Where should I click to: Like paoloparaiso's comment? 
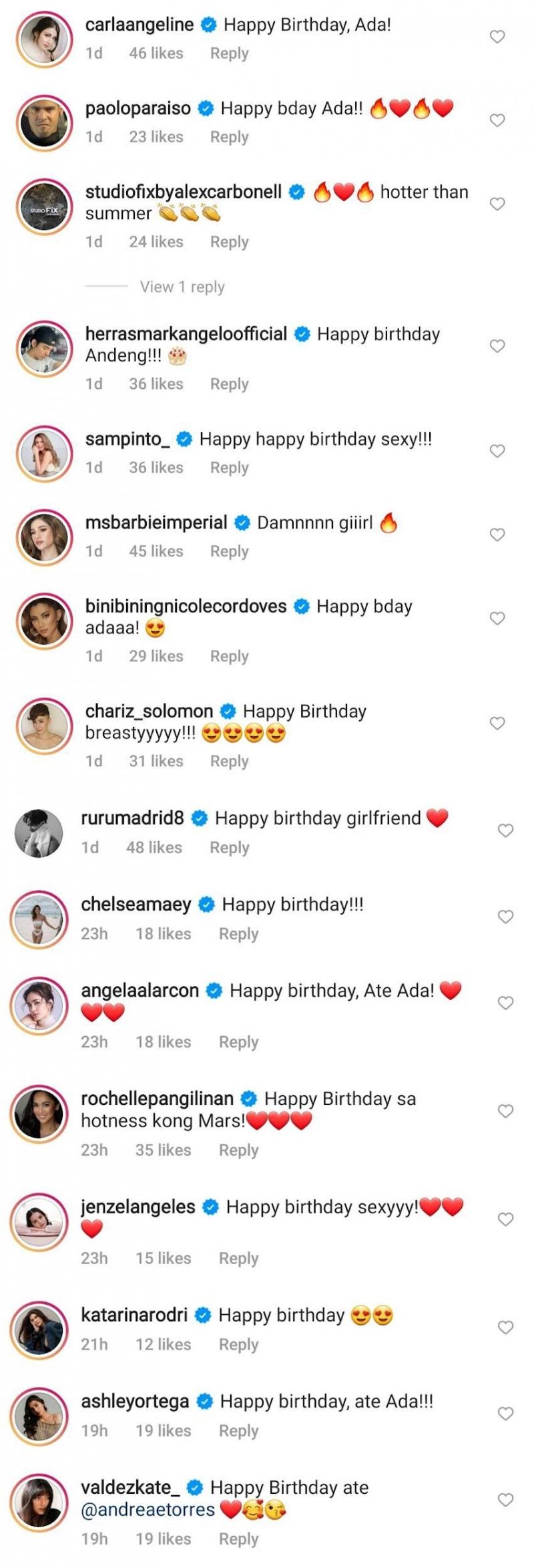pyautogui.click(x=497, y=120)
